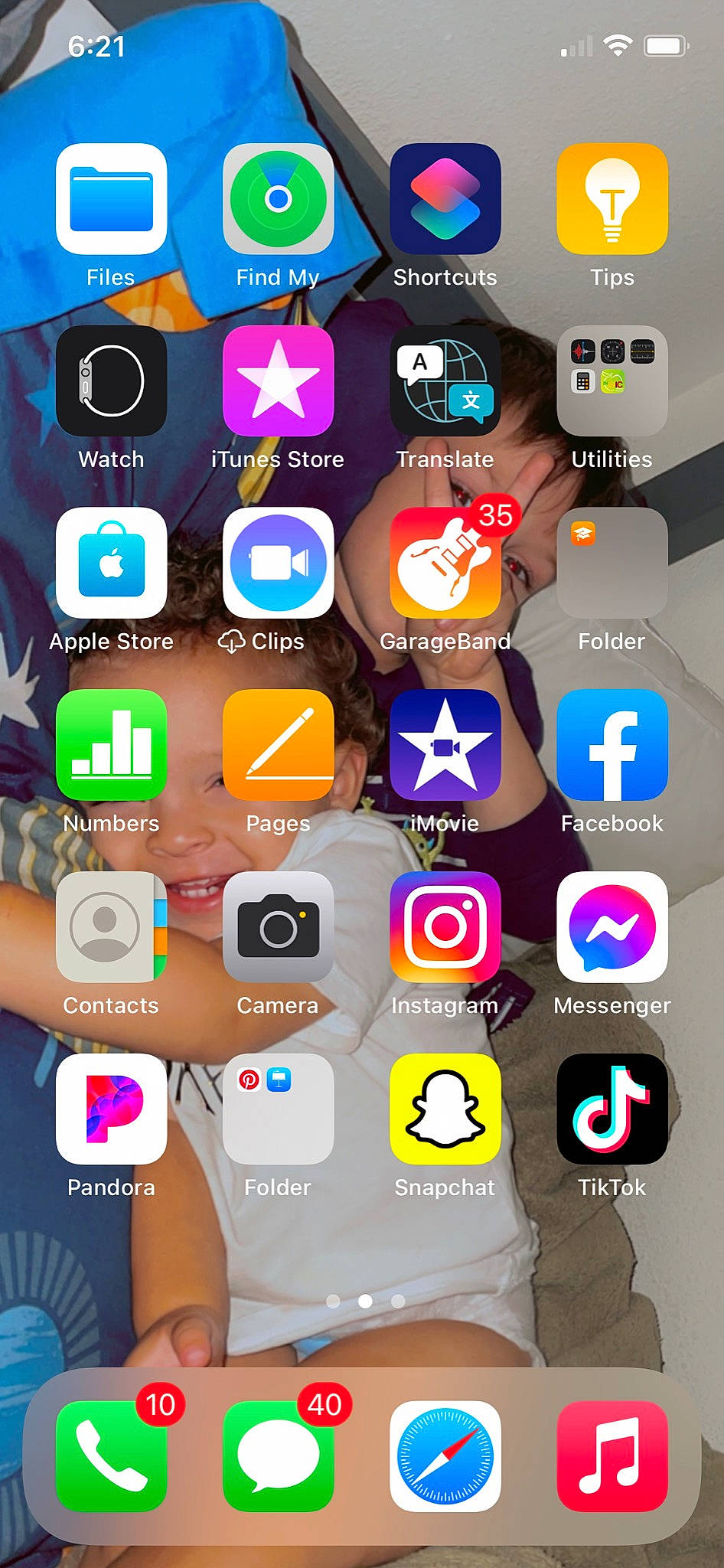724x1568 pixels.
Task: Open the Apple Store app
Action: coord(112,563)
